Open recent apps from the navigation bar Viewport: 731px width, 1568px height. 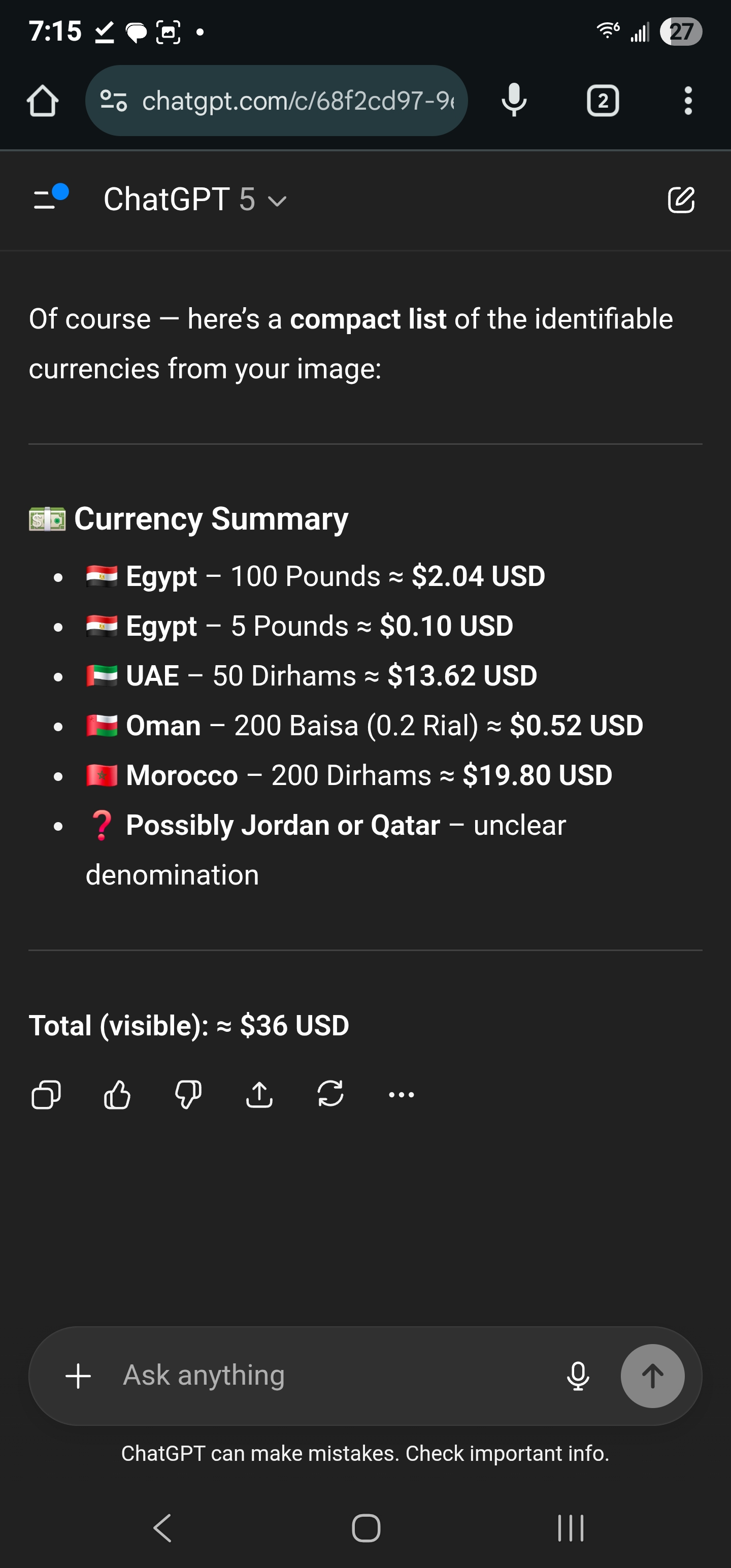tap(570, 1528)
